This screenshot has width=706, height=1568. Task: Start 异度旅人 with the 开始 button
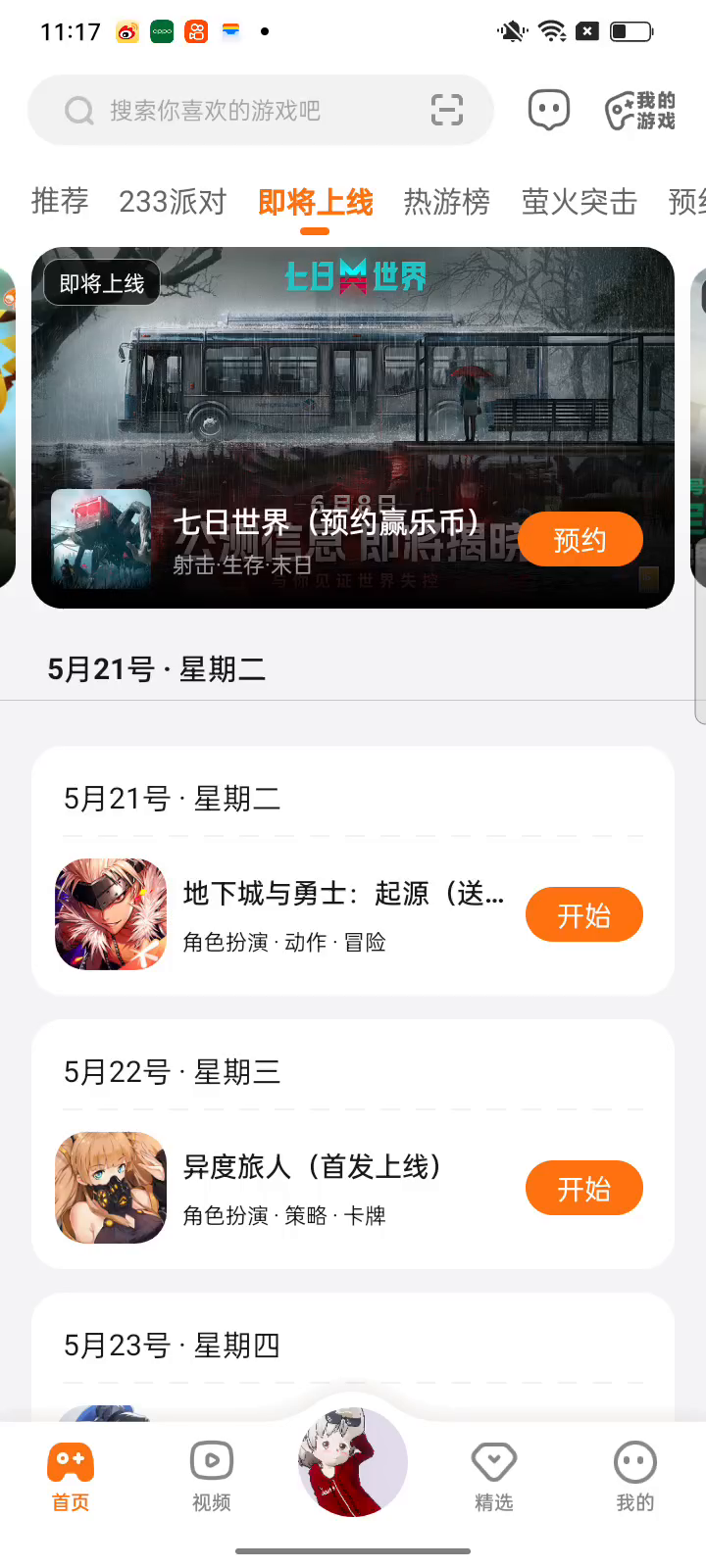pyautogui.click(x=584, y=1188)
